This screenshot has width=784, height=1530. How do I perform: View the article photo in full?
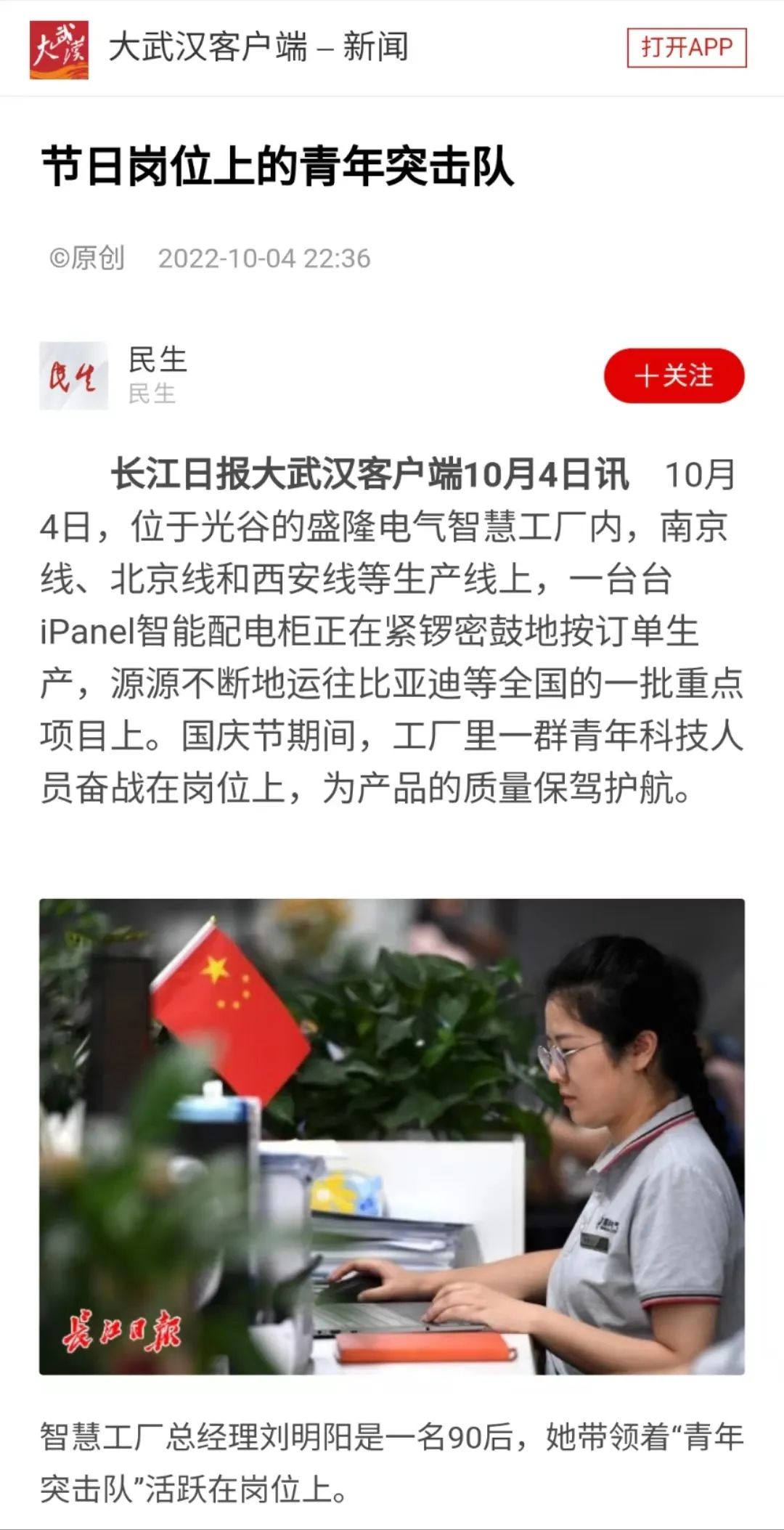tap(392, 1136)
